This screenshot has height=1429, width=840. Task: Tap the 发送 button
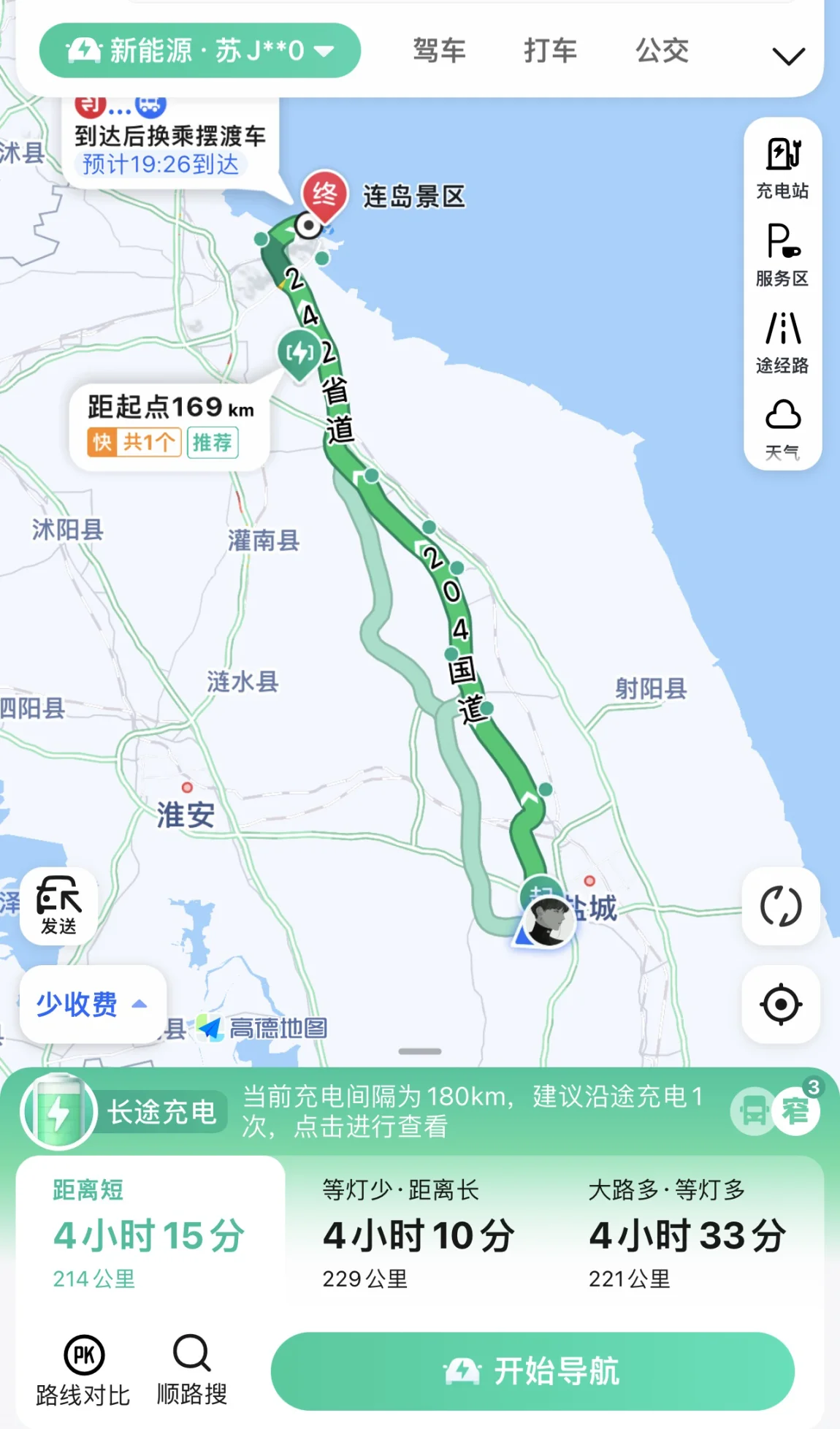pos(58,906)
